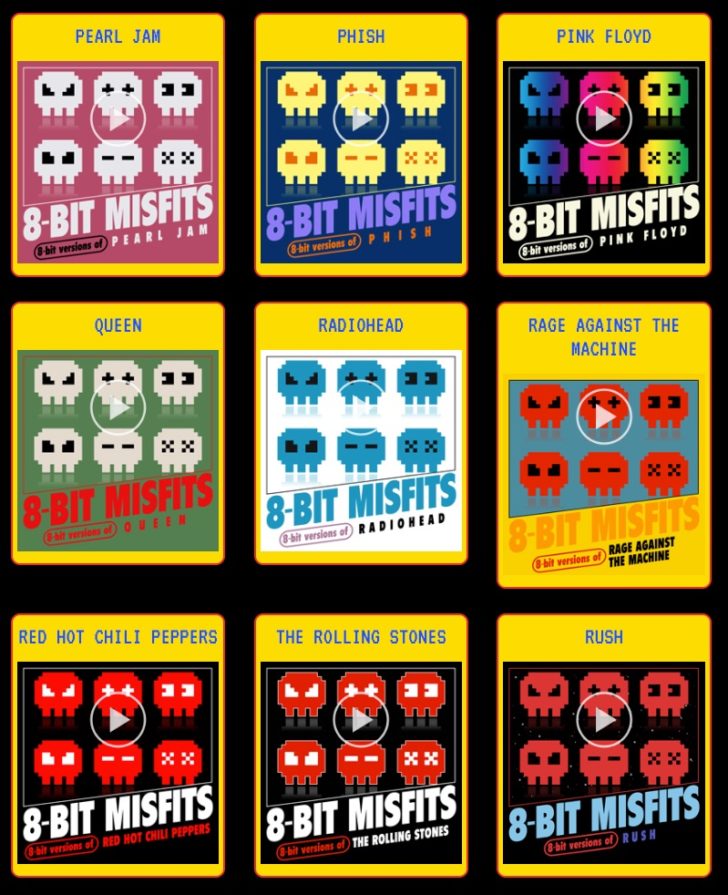Viewport: 728px width, 895px height.
Task: Play the Red Hot Chili Peppers album
Action: 118,719
